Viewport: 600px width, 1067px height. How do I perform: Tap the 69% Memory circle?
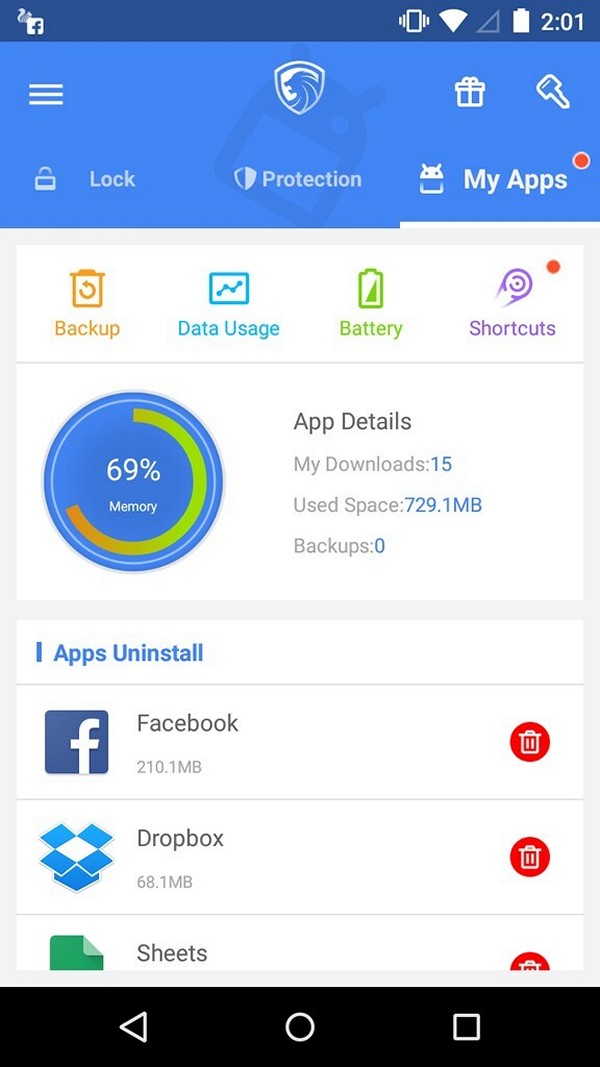133,481
